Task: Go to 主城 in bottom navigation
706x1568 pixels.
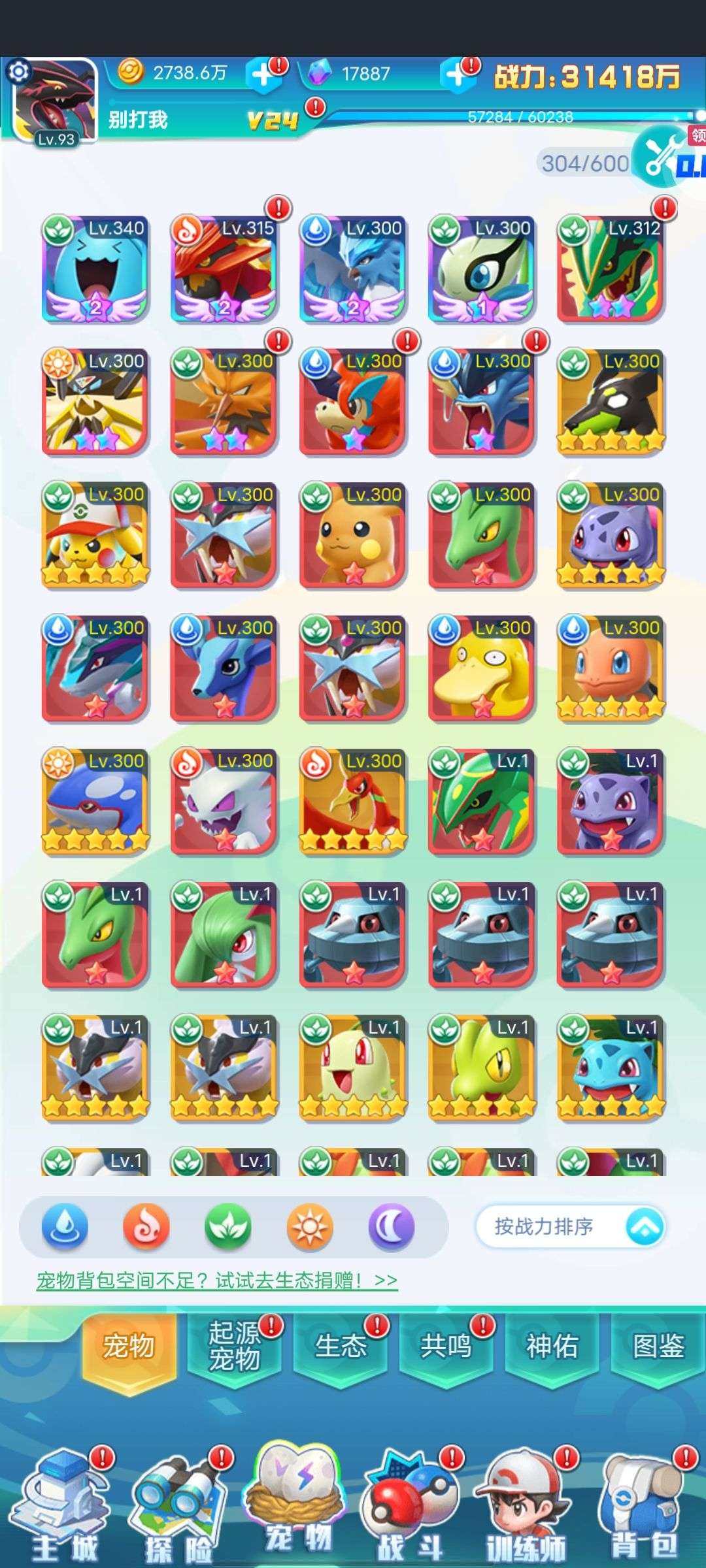Action: coord(64,1509)
